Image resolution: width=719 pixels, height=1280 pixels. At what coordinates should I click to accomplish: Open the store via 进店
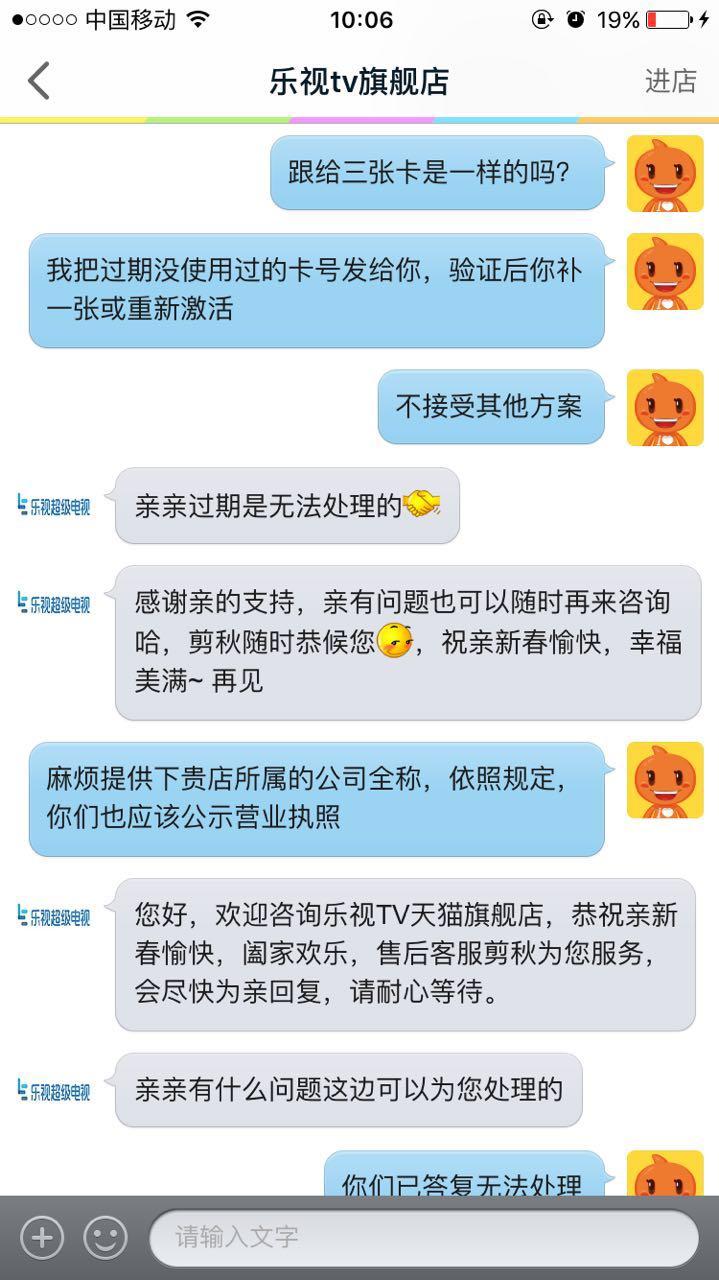pyautogui.click(x=670, y=81)
